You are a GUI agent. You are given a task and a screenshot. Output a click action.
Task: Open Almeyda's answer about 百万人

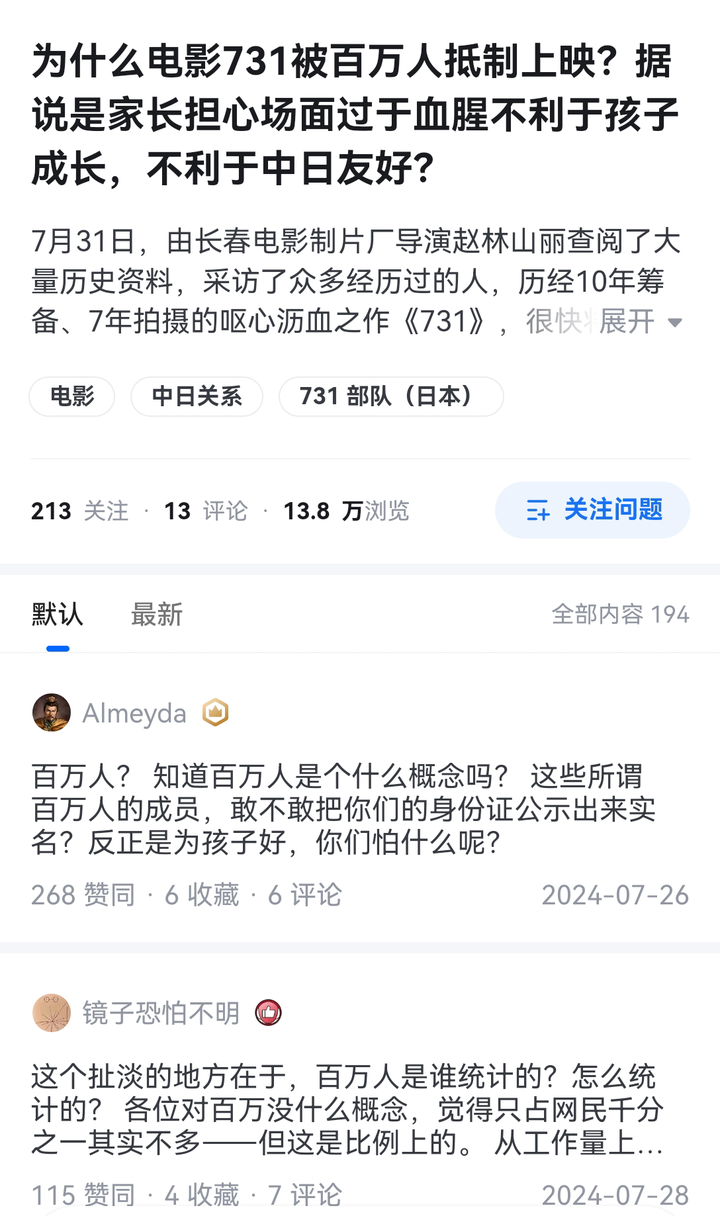340,809
